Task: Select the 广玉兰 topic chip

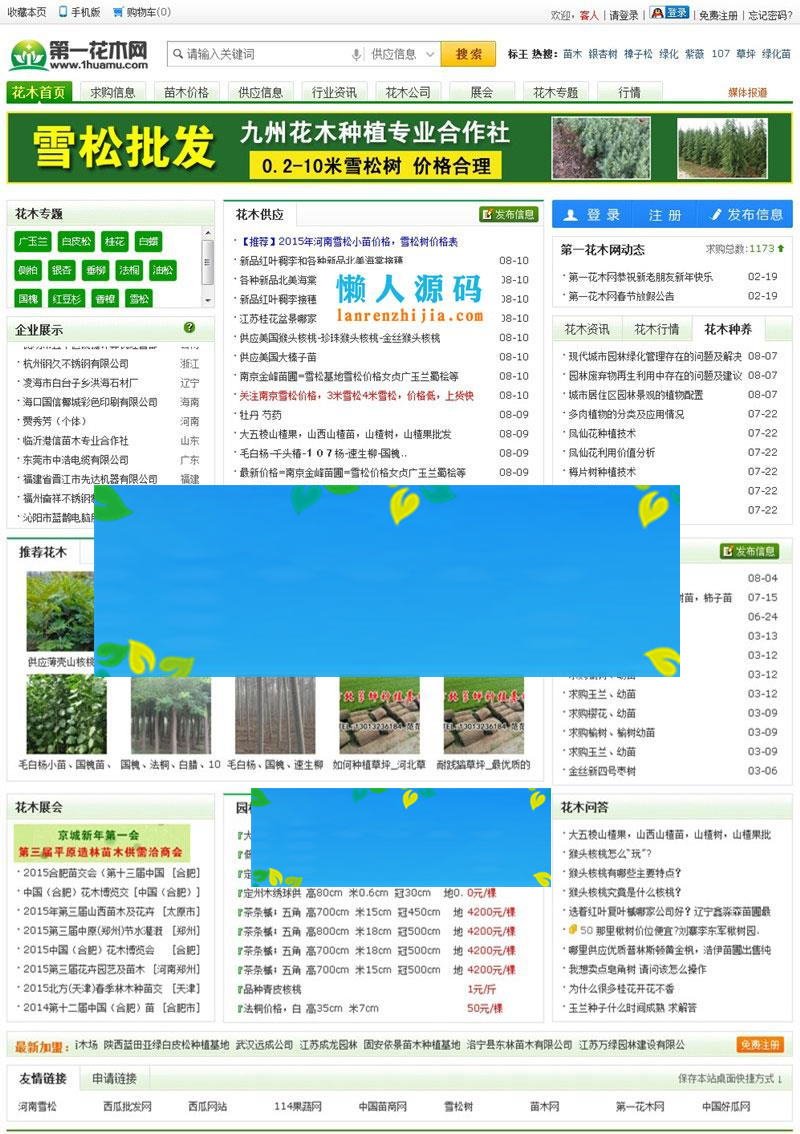Action: coord(33,242)
